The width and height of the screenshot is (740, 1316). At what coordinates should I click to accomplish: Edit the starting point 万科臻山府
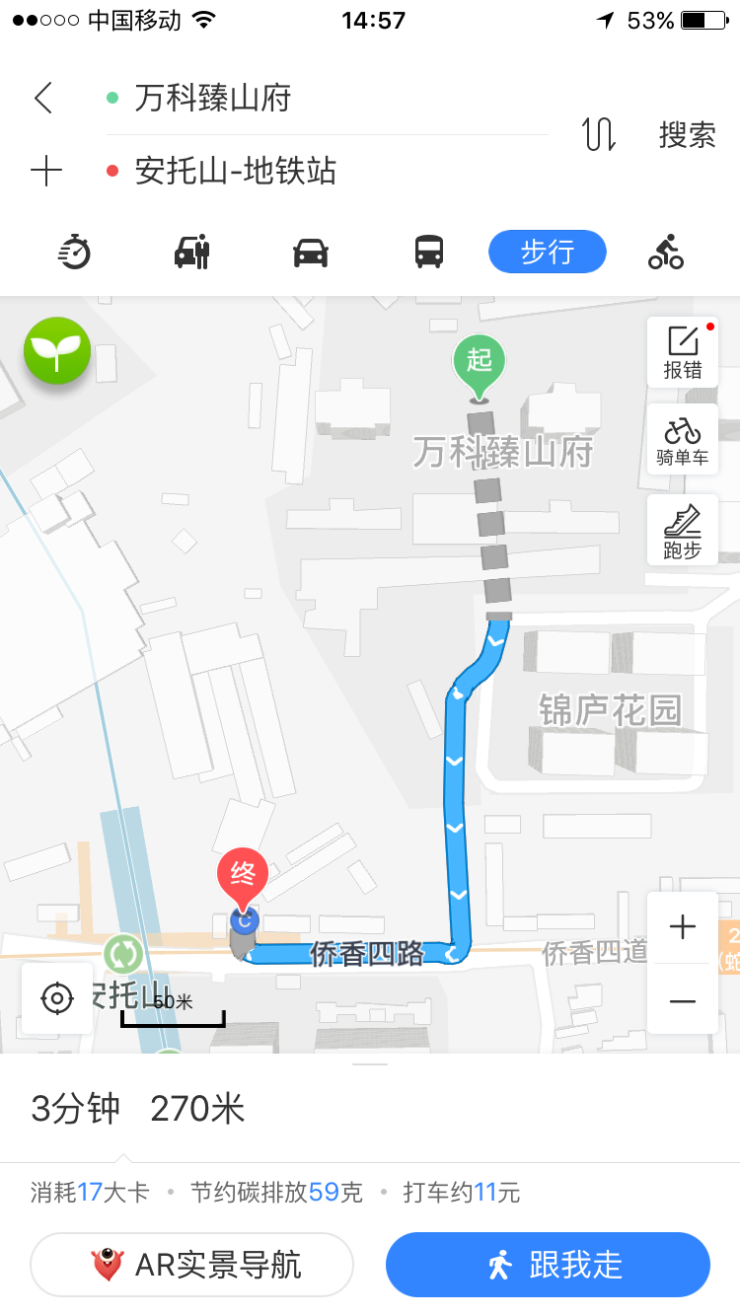[213, 98]
